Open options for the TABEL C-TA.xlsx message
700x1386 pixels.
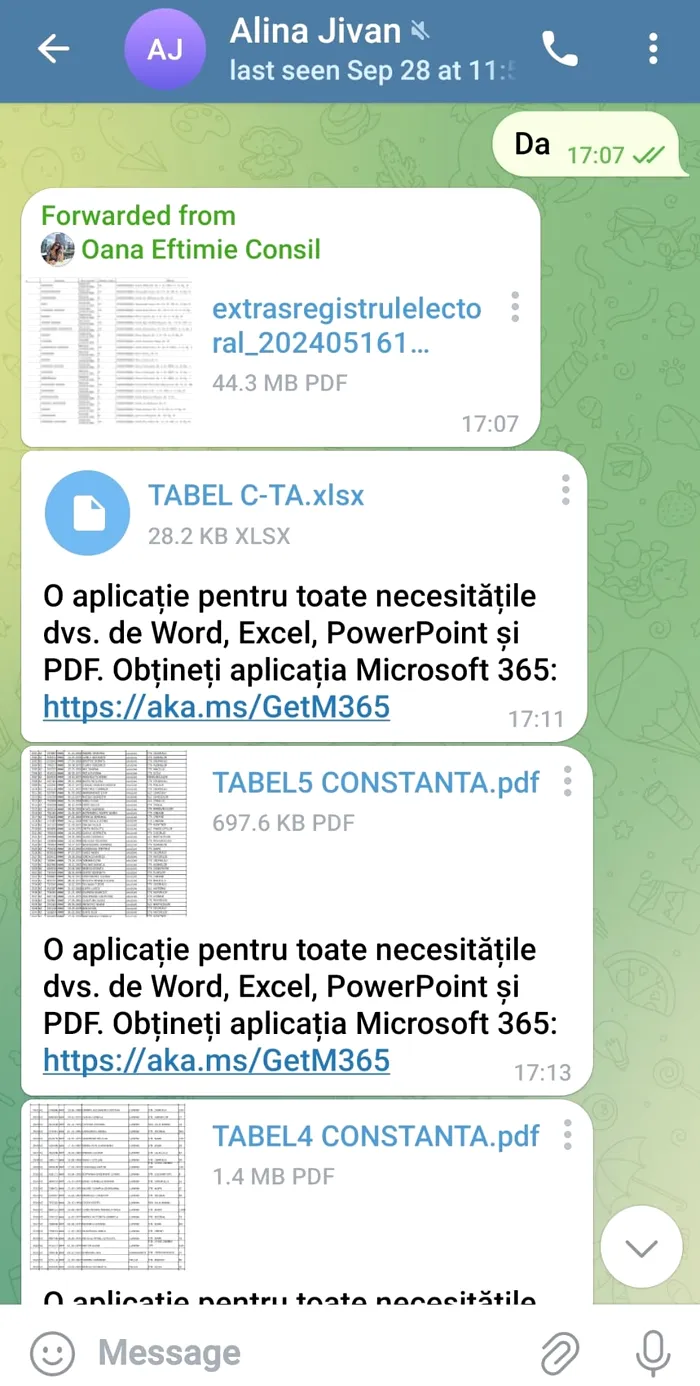point(565,490)
